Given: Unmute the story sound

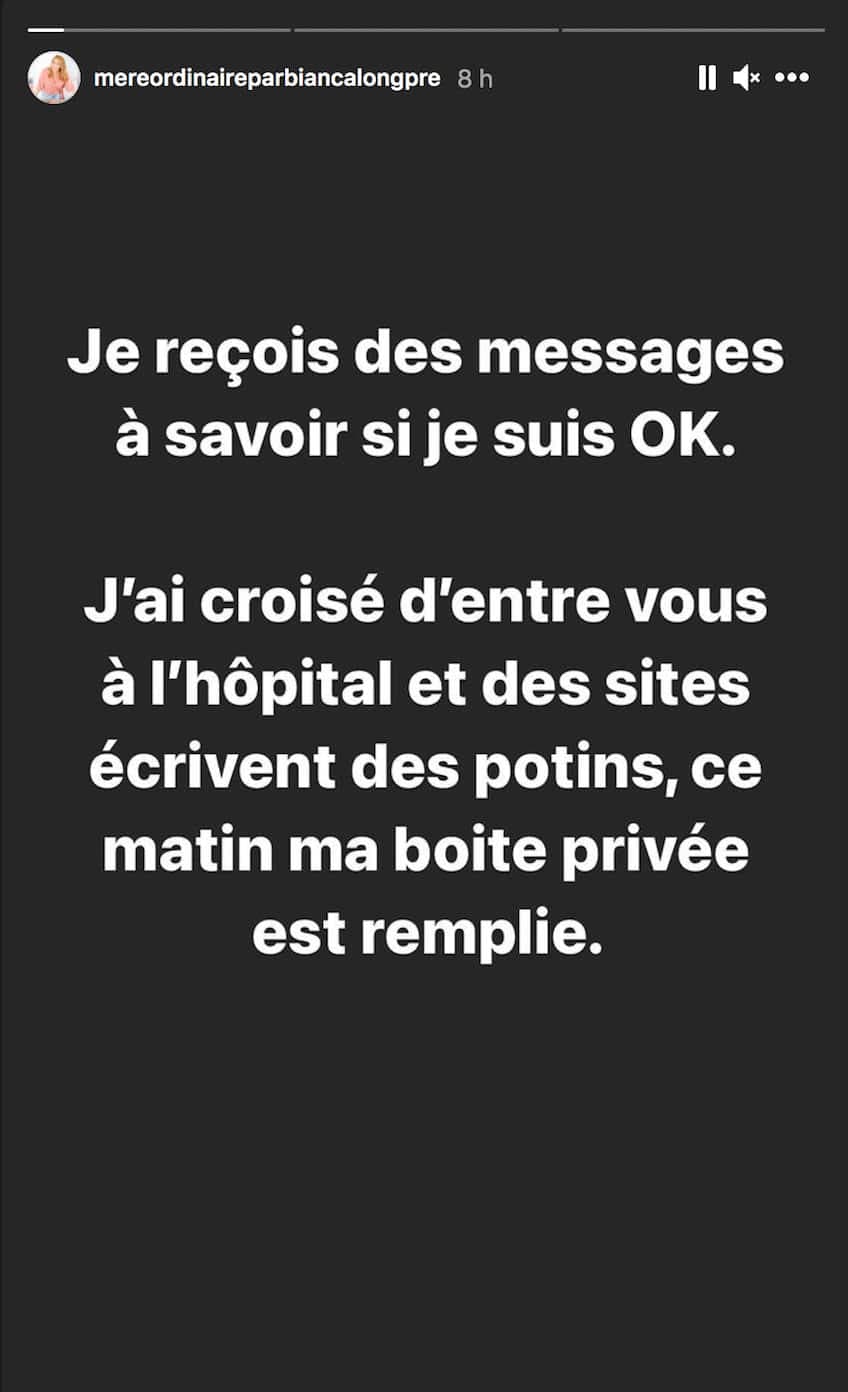Looking at the screenshot, I should tap(746, 78).
